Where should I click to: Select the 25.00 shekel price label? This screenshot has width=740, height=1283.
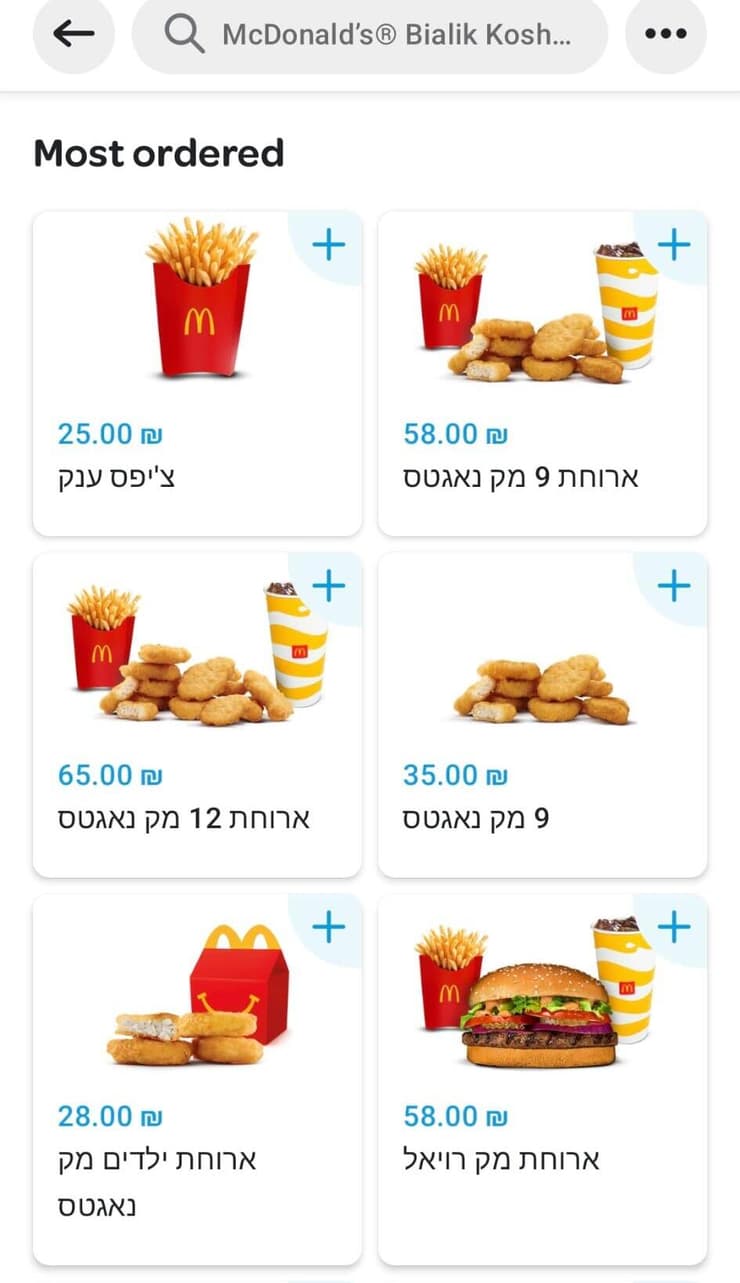110,433
